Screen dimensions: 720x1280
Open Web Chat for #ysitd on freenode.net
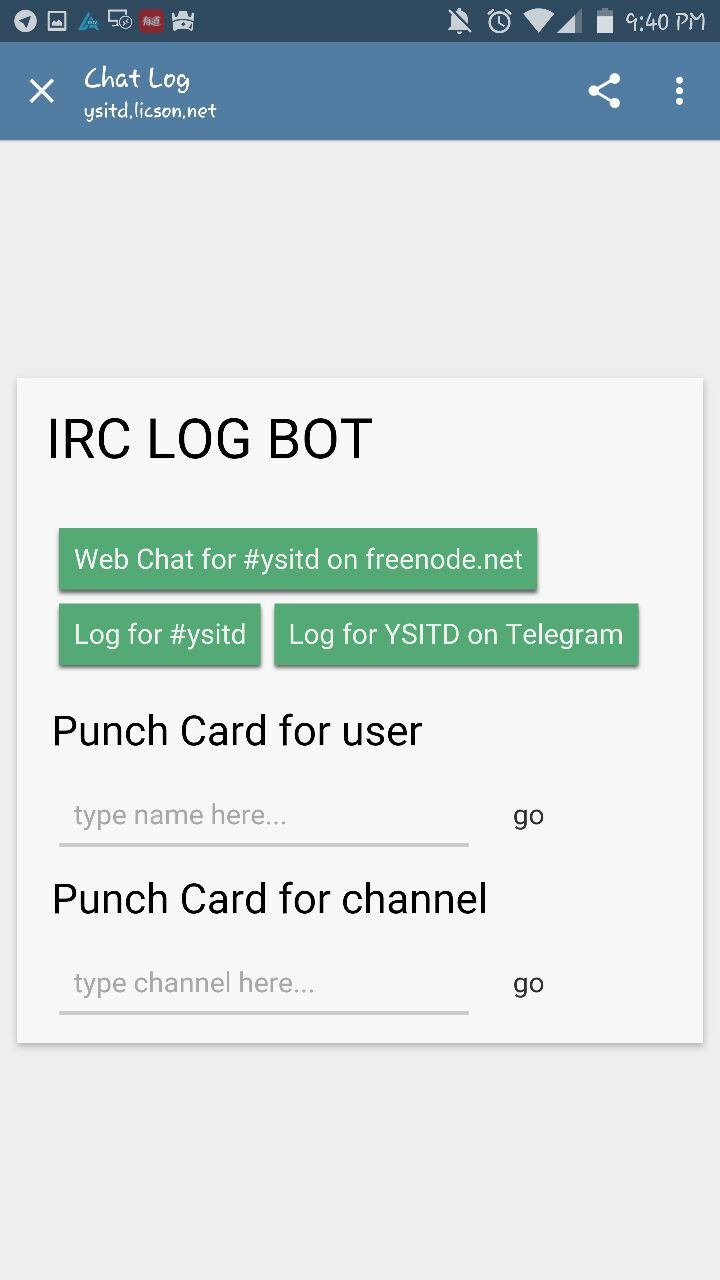(x=298, y=559)
